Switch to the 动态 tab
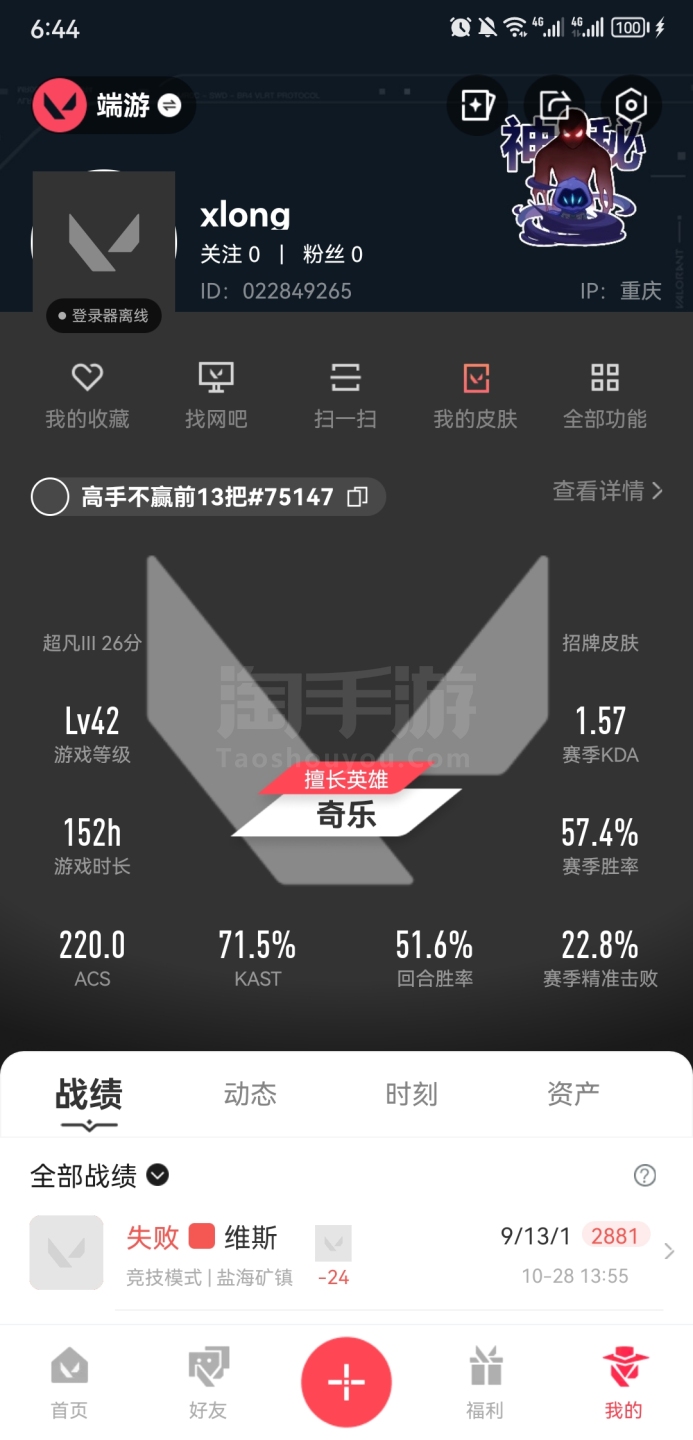This screenshot has width=693, height=1440. [x=250, y=1094]
